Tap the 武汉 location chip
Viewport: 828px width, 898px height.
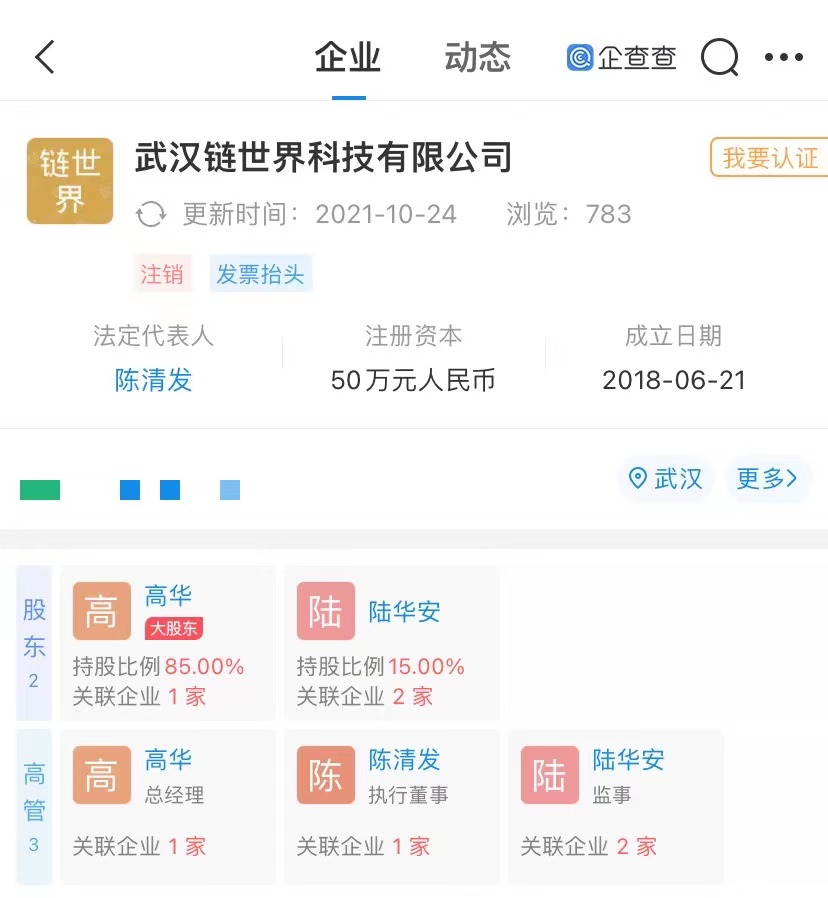(665, 479)
